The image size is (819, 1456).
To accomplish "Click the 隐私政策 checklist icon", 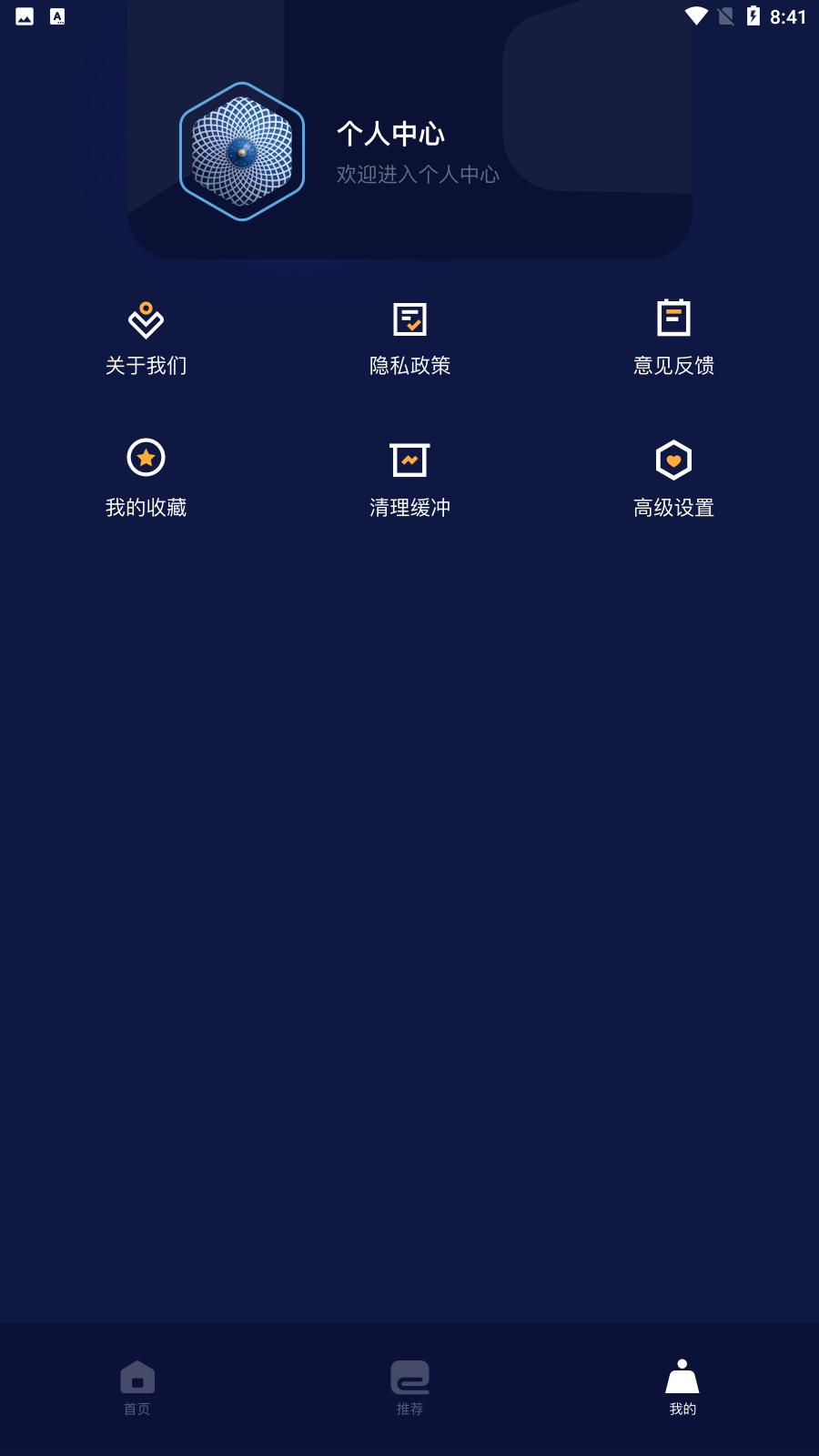I will point(409,320).
